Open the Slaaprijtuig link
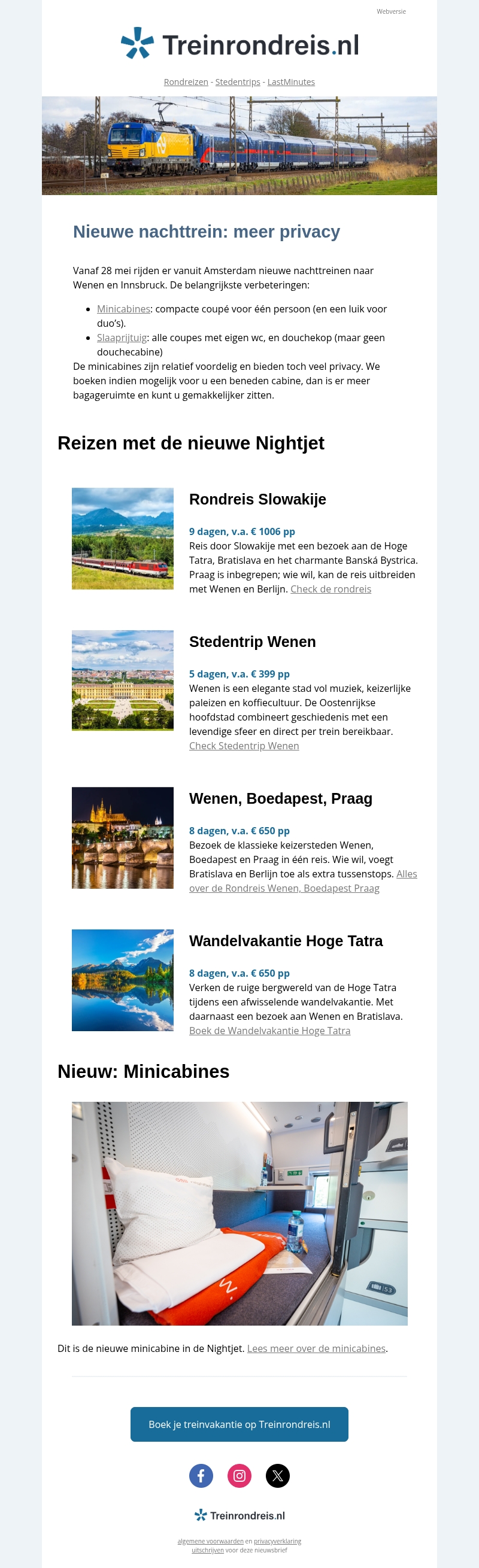479x1568 pixels. (121, 338)
